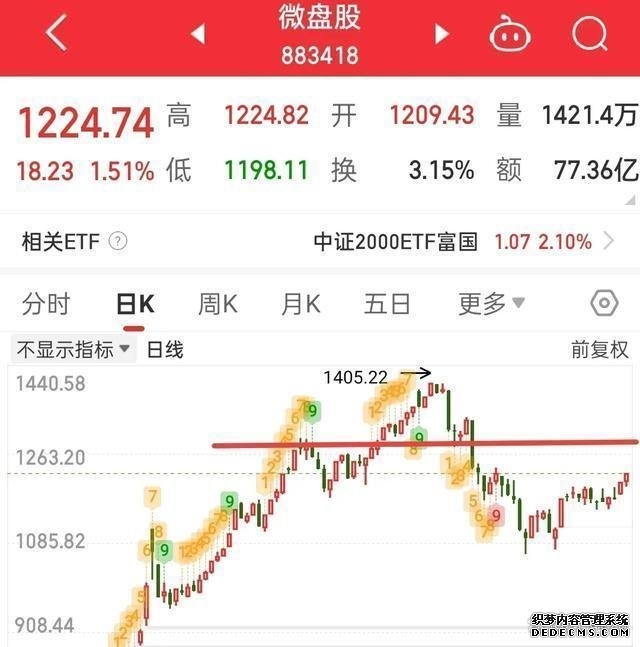Change the 前复权 adjustment mode

tap(599, 349)
